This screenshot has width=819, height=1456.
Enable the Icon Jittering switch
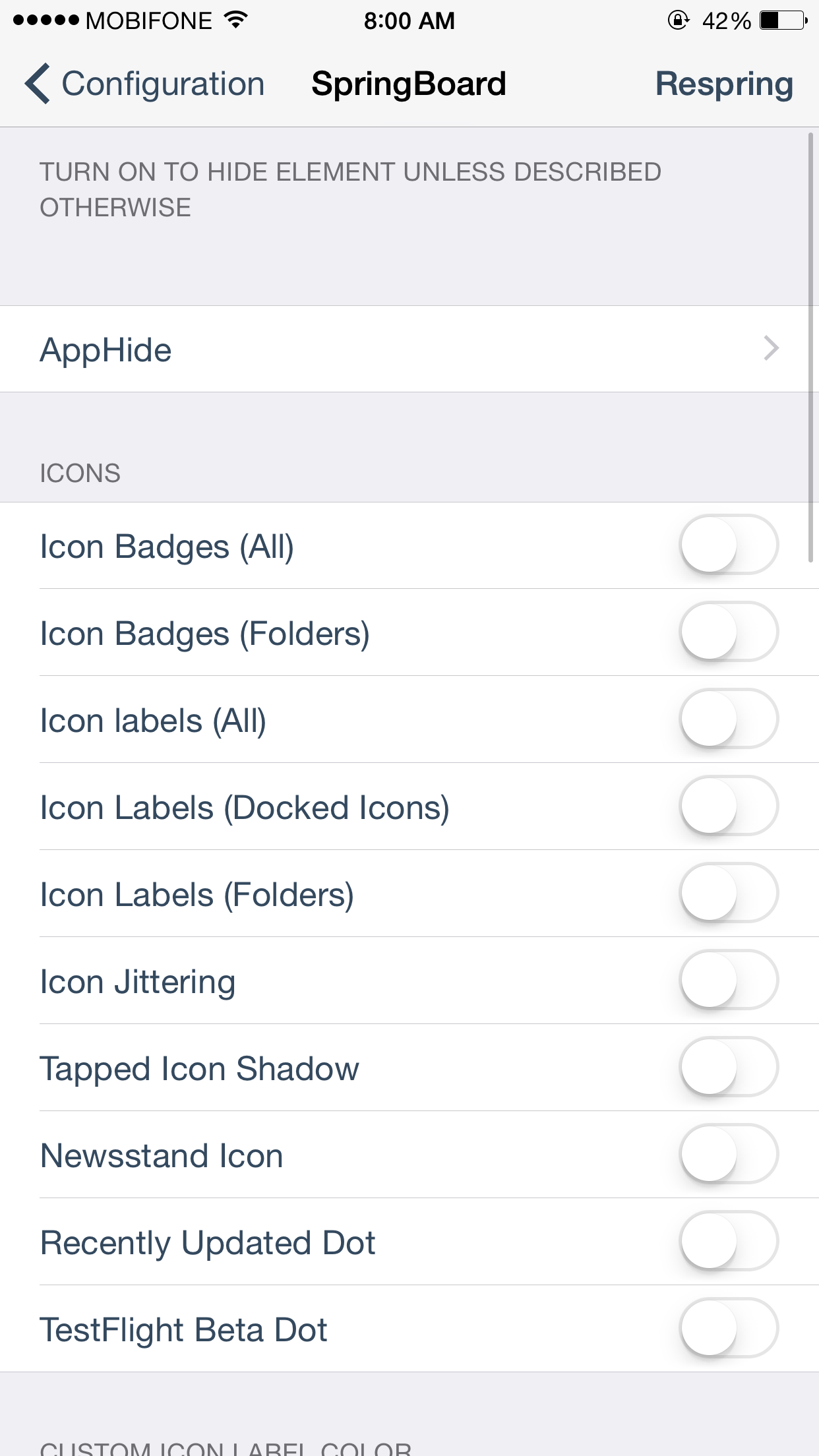point(729,980)
